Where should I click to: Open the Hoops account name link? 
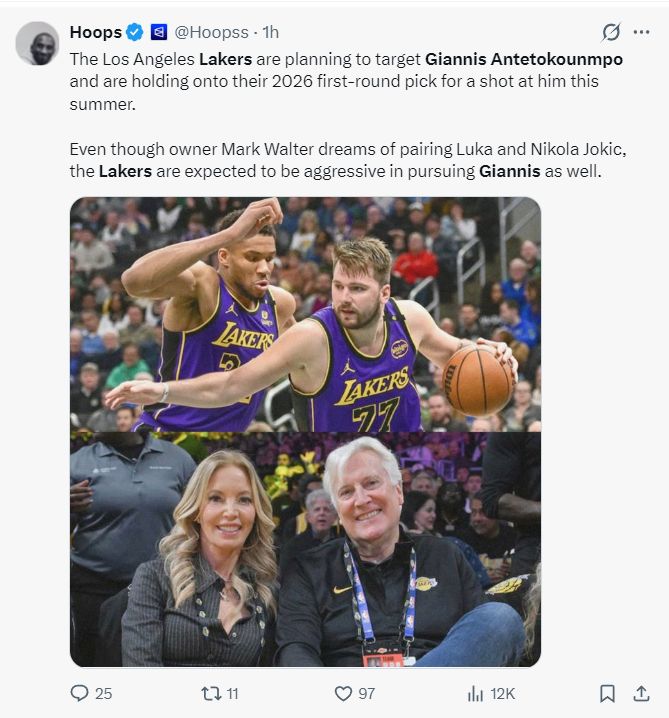[x=96, y=32]
